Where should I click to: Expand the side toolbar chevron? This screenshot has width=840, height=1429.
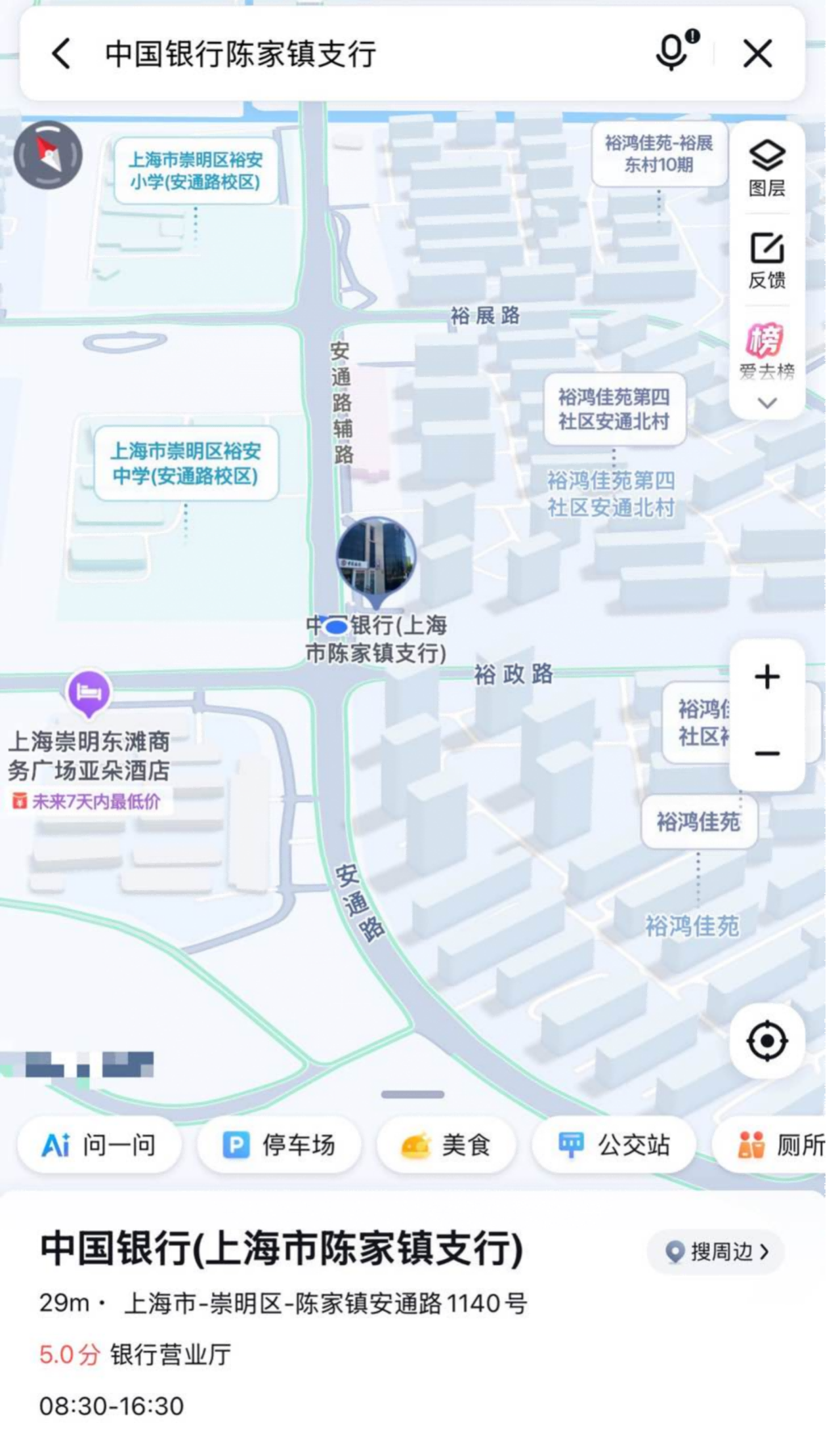(x=767, y=402)
